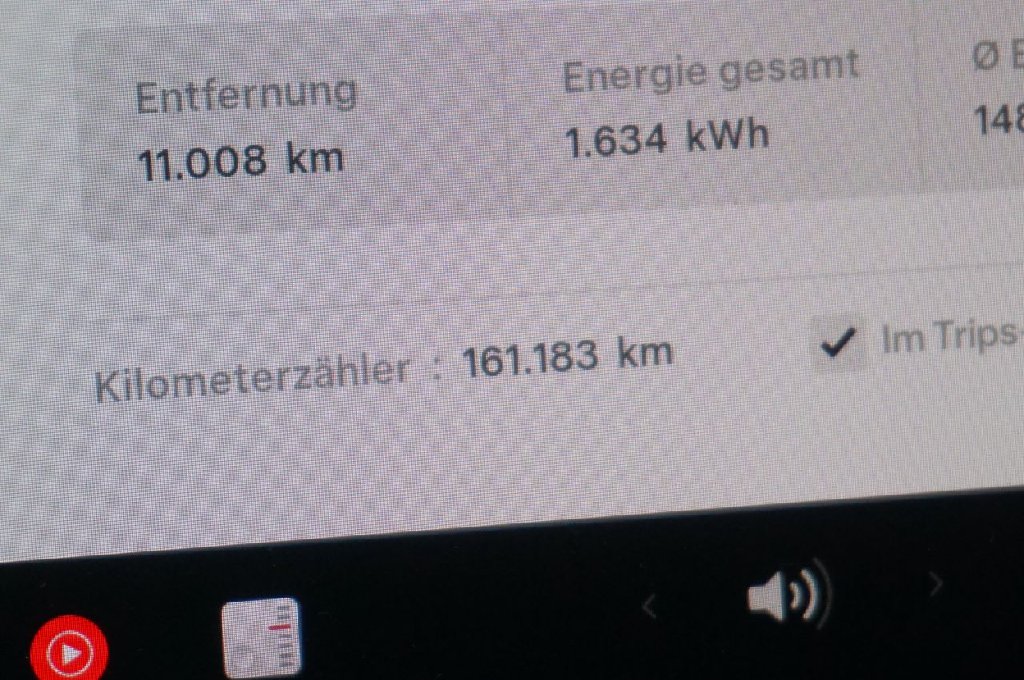Open the YouTube Music app icon
1024x680 pixels.
click(x=68, y=653)
